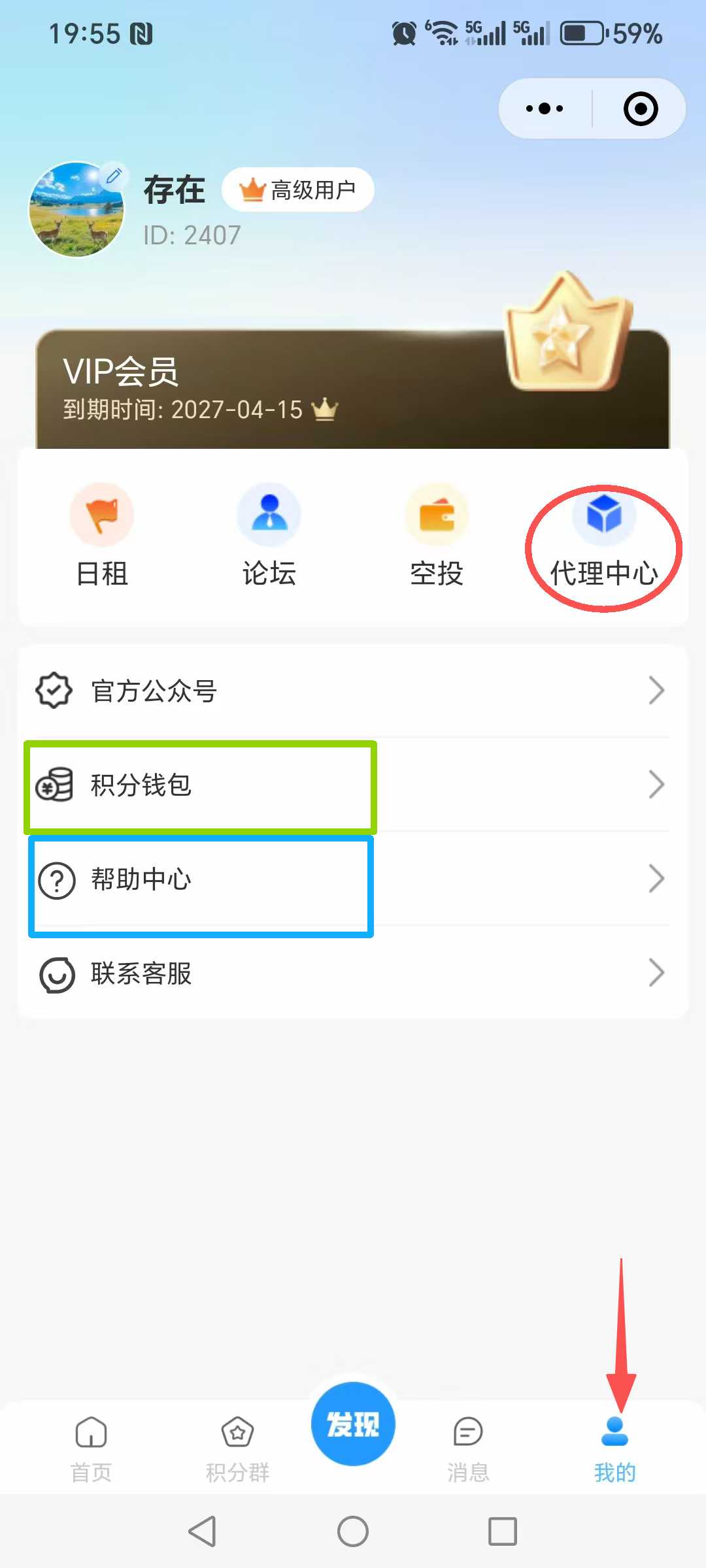Viewport: 706px width, 1568px height.
Task: Open the mini program more options menu
Action: click(545, 108)
